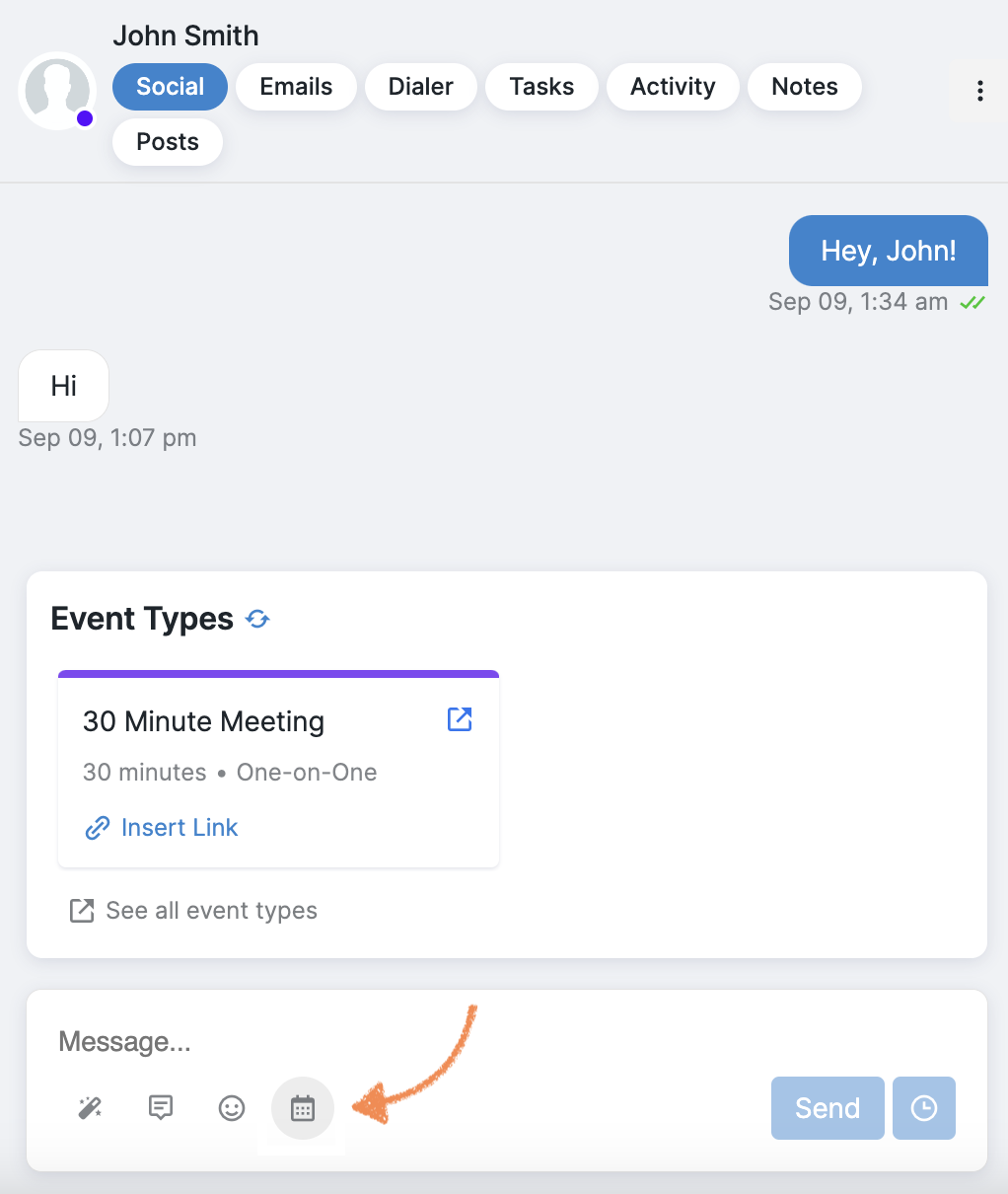1008x1194 pixels.
Task: Open 30 Minute Meeting in external page
Action: coord(460,719)
